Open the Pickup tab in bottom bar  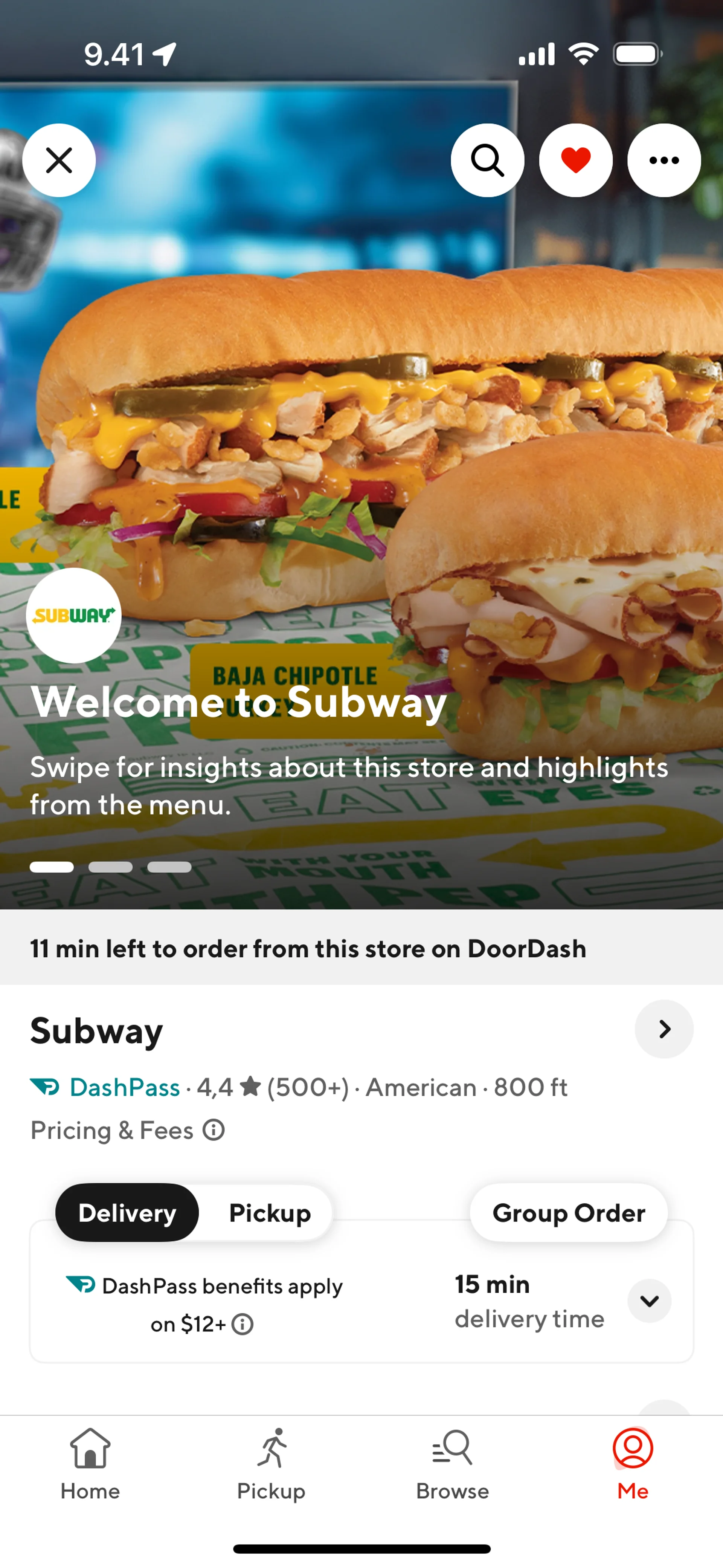pos(271,1464)
